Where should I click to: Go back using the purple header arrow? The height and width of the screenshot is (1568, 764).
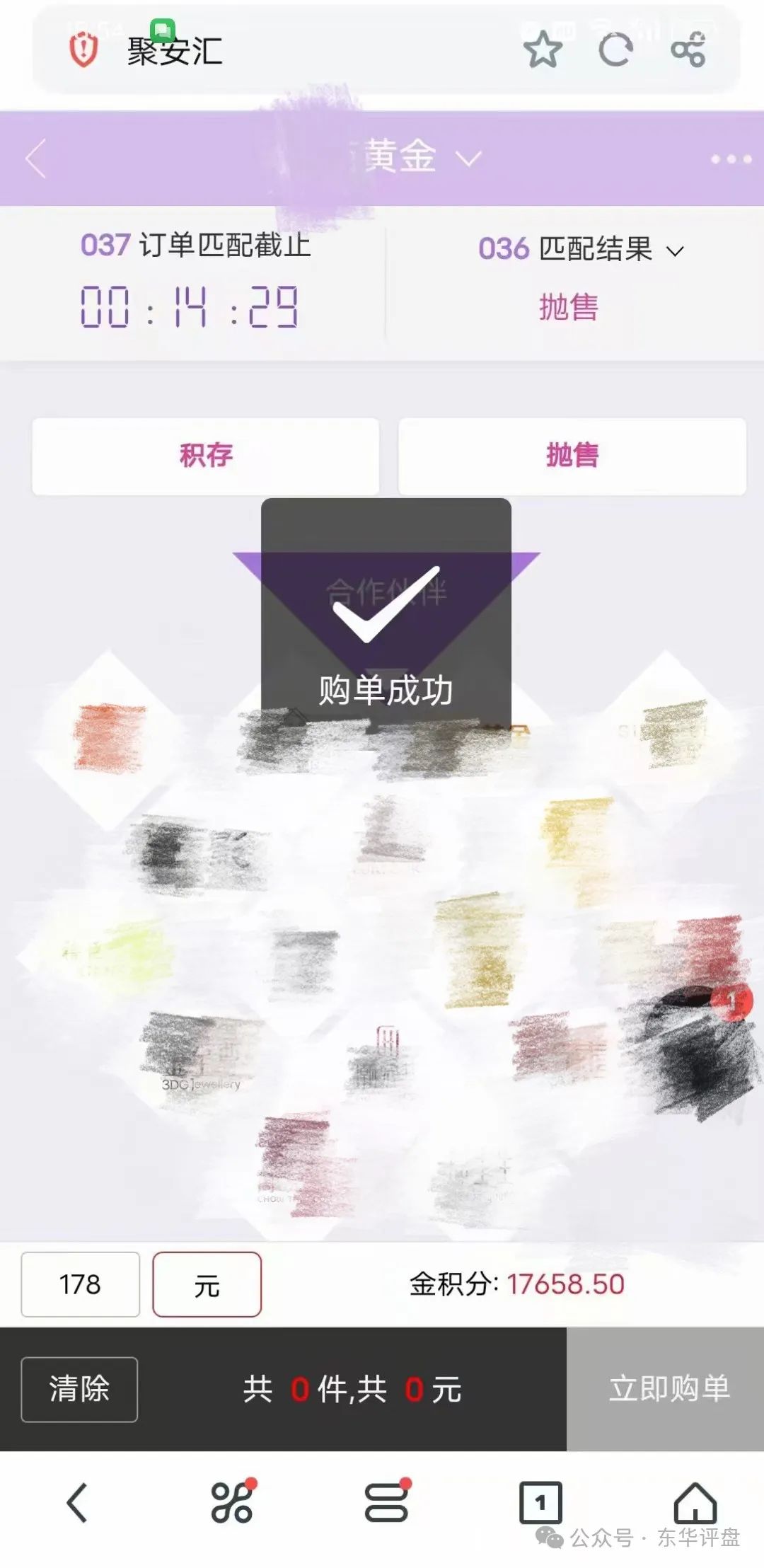coord(36,158)
